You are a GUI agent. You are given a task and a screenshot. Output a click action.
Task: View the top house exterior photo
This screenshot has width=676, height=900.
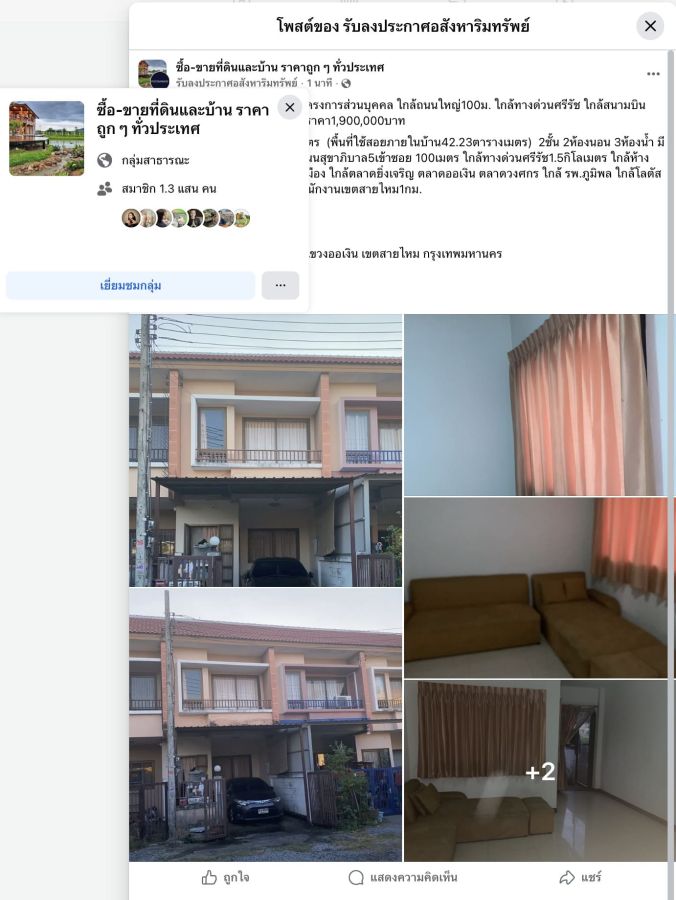click(265, 450)
